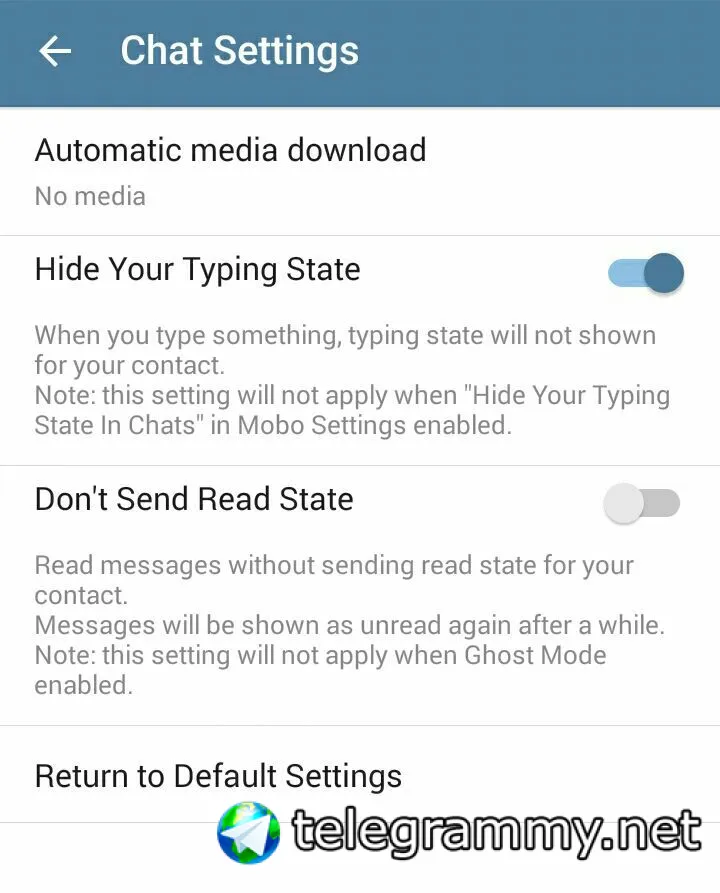This screenshot has height=893, width=720.
Task: Open Automatic media download options
Action: coord(230,170)
